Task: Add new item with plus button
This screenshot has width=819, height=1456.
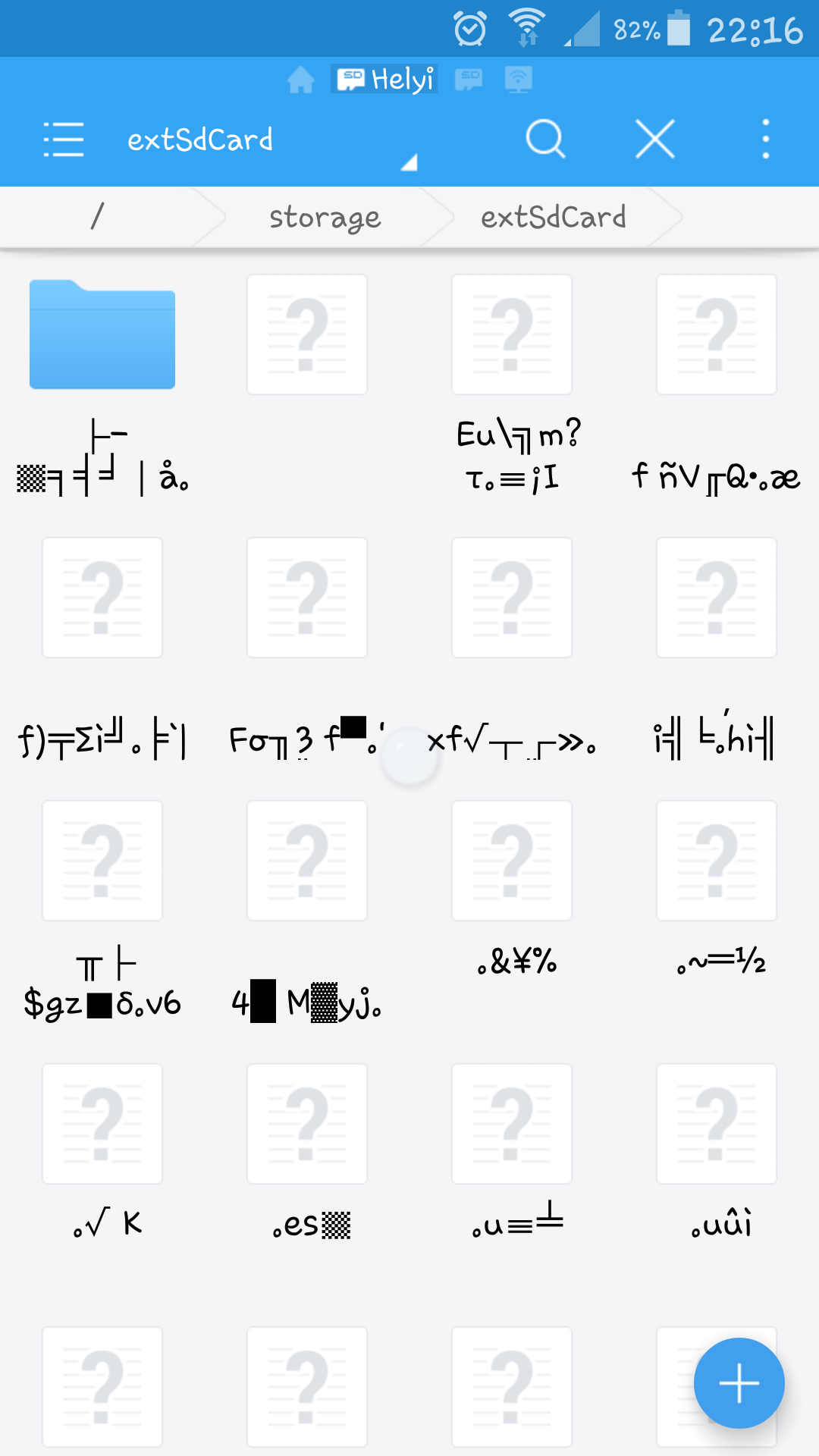Action: pos(739,1383)
